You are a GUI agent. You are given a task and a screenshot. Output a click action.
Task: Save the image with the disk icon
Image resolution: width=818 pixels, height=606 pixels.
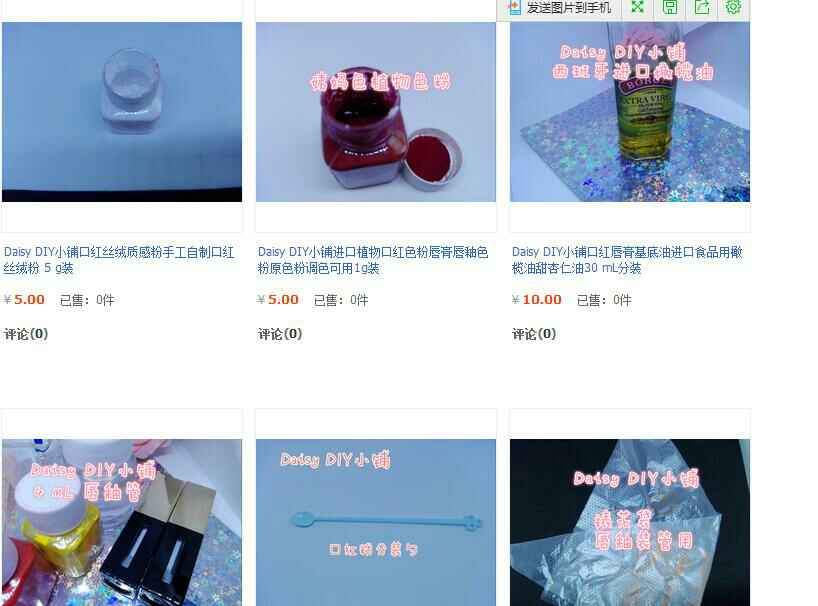669,8
